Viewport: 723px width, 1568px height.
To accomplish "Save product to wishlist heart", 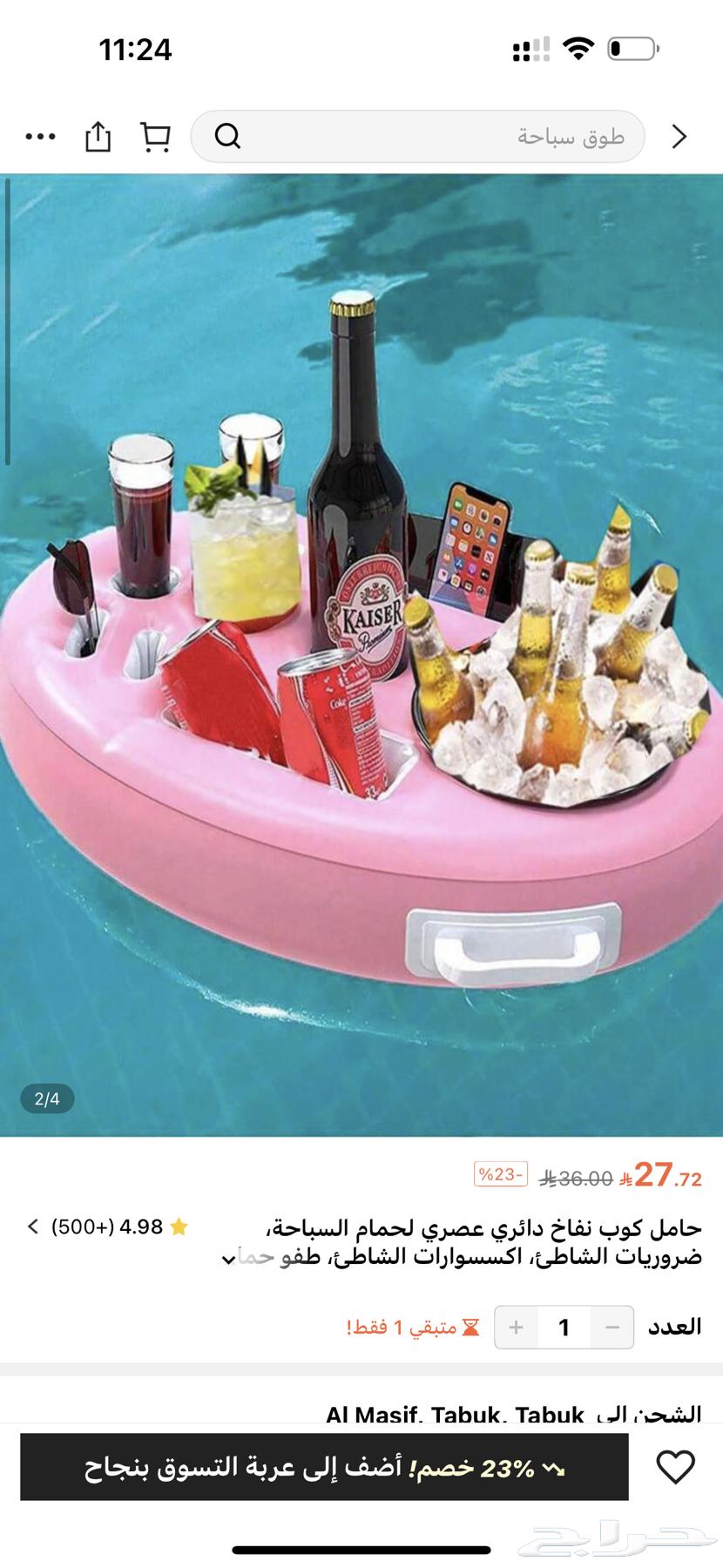I will (675, 1468).
